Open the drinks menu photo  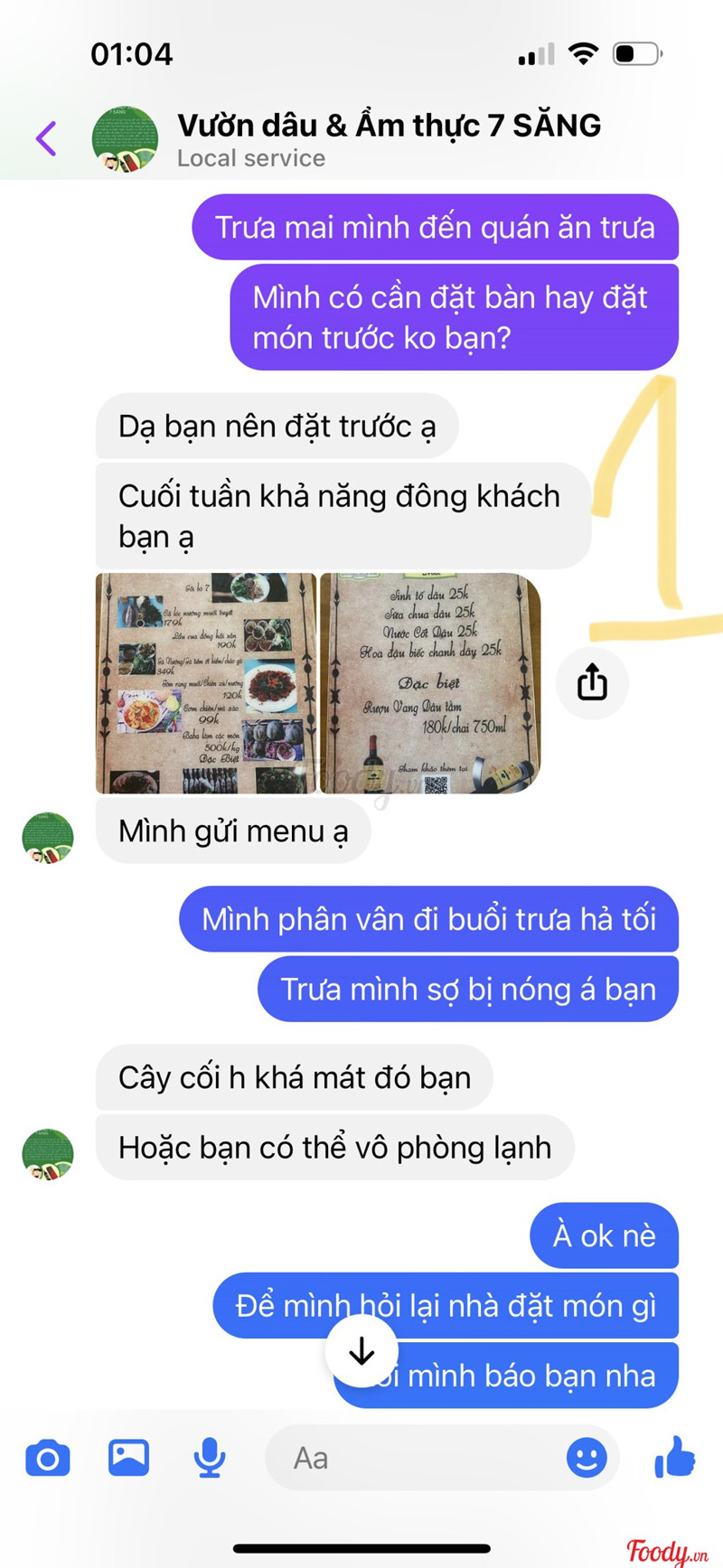(x=430, y=683)
